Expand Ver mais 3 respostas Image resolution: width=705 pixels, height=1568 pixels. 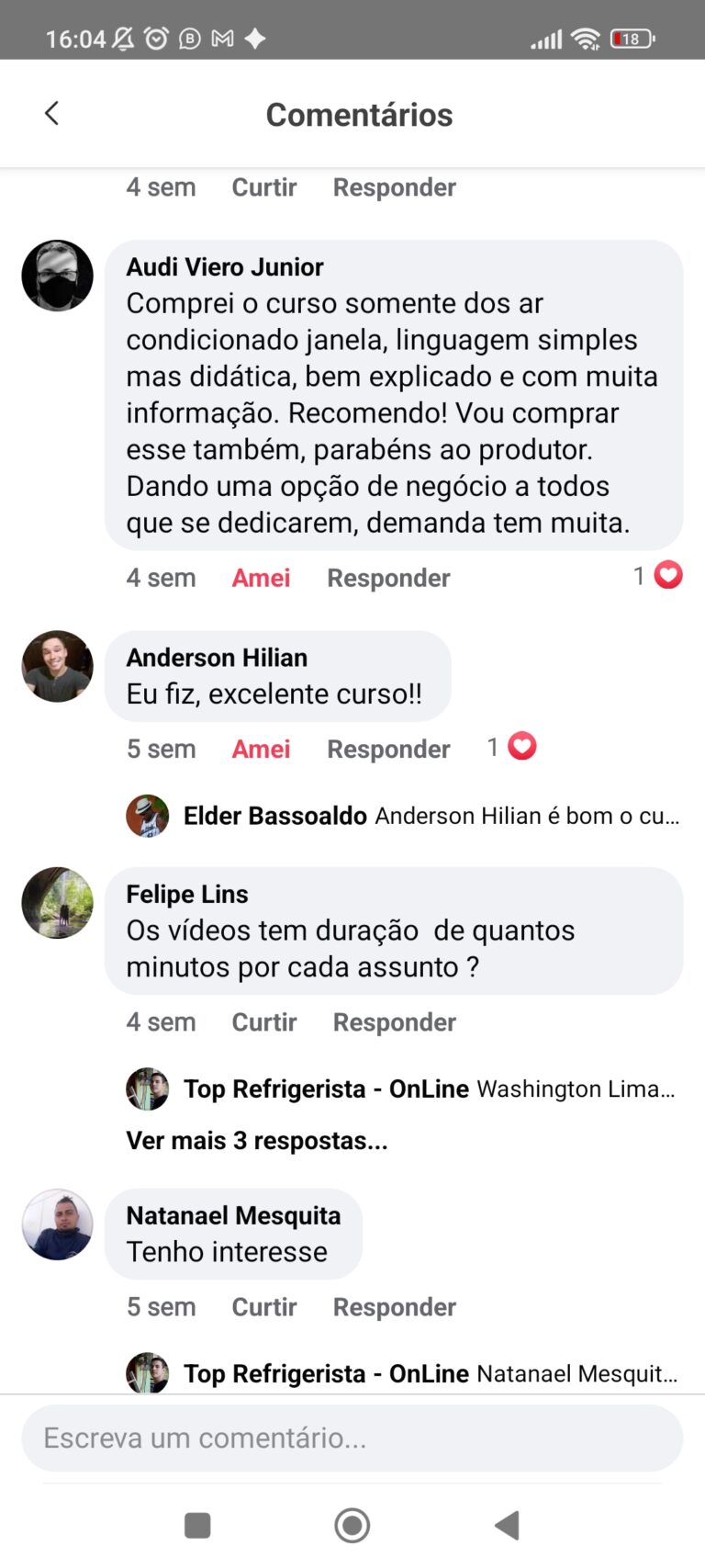(257, 1140)
